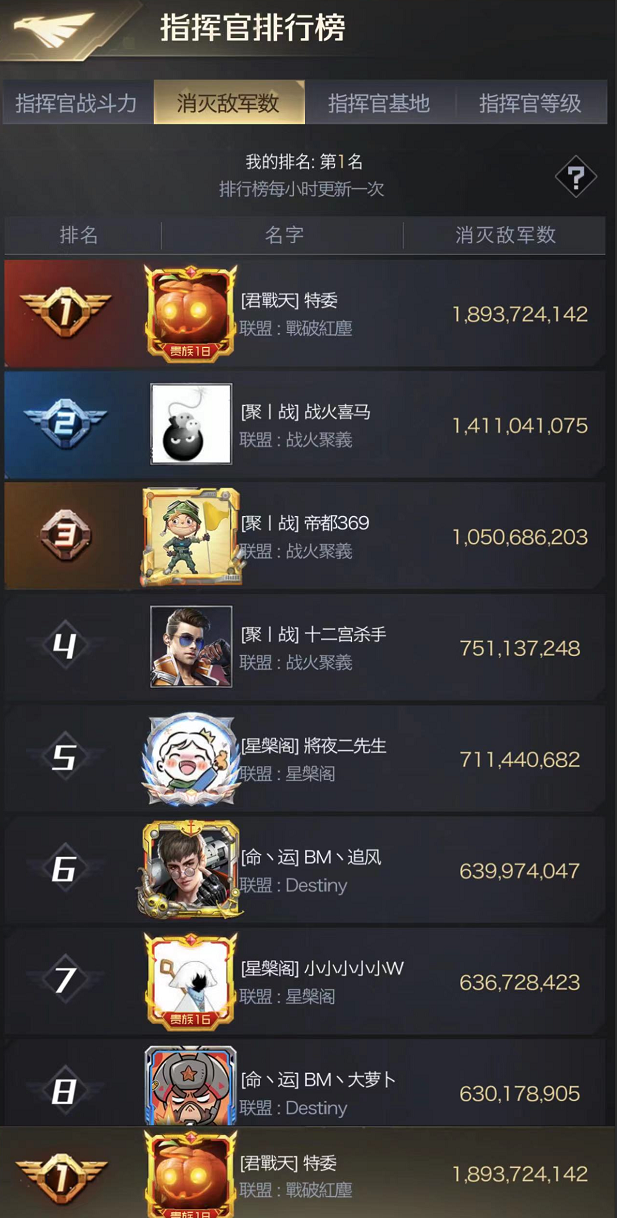Viewport: 617px width, 1218px height.
Task: View rank 7 player 小小小小W
Action: click(305, 982)
